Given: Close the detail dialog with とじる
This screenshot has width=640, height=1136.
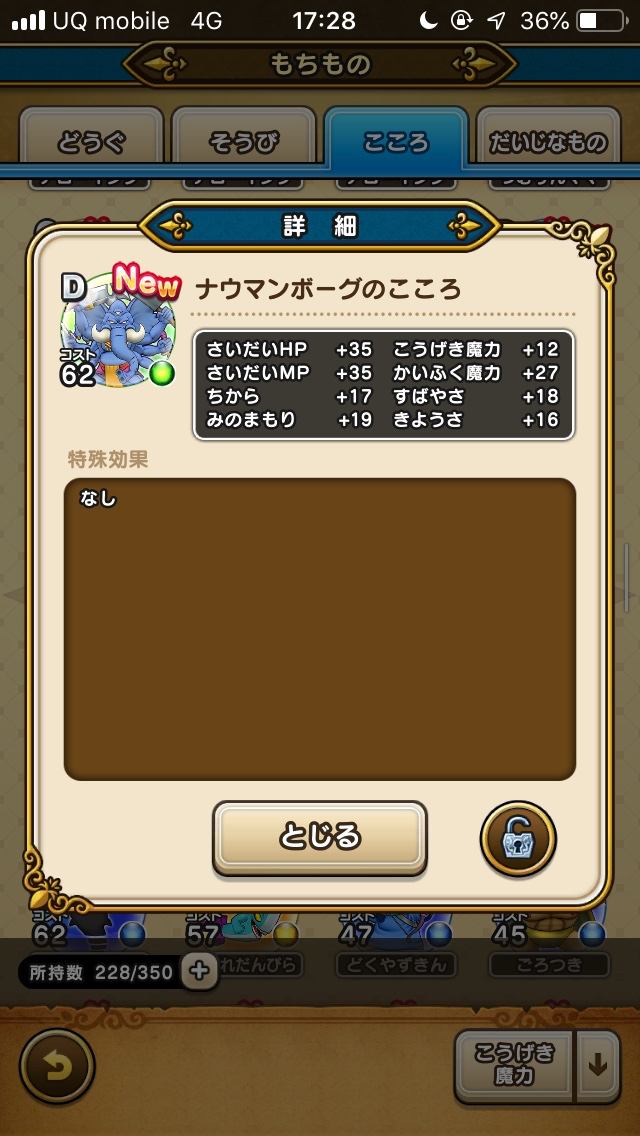Looking at the screenshot, I should click(320, 838).
